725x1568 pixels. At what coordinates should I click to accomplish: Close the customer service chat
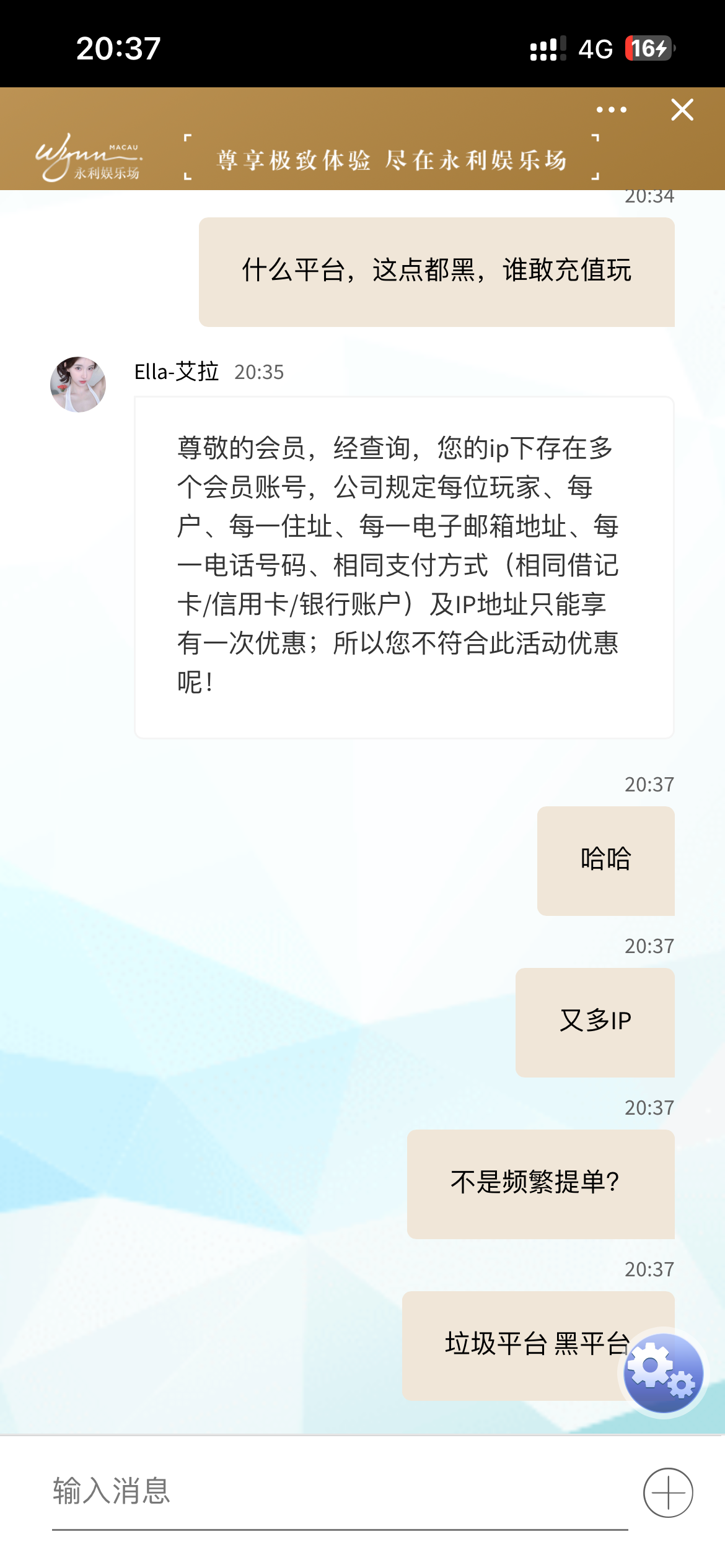[682, 110]
